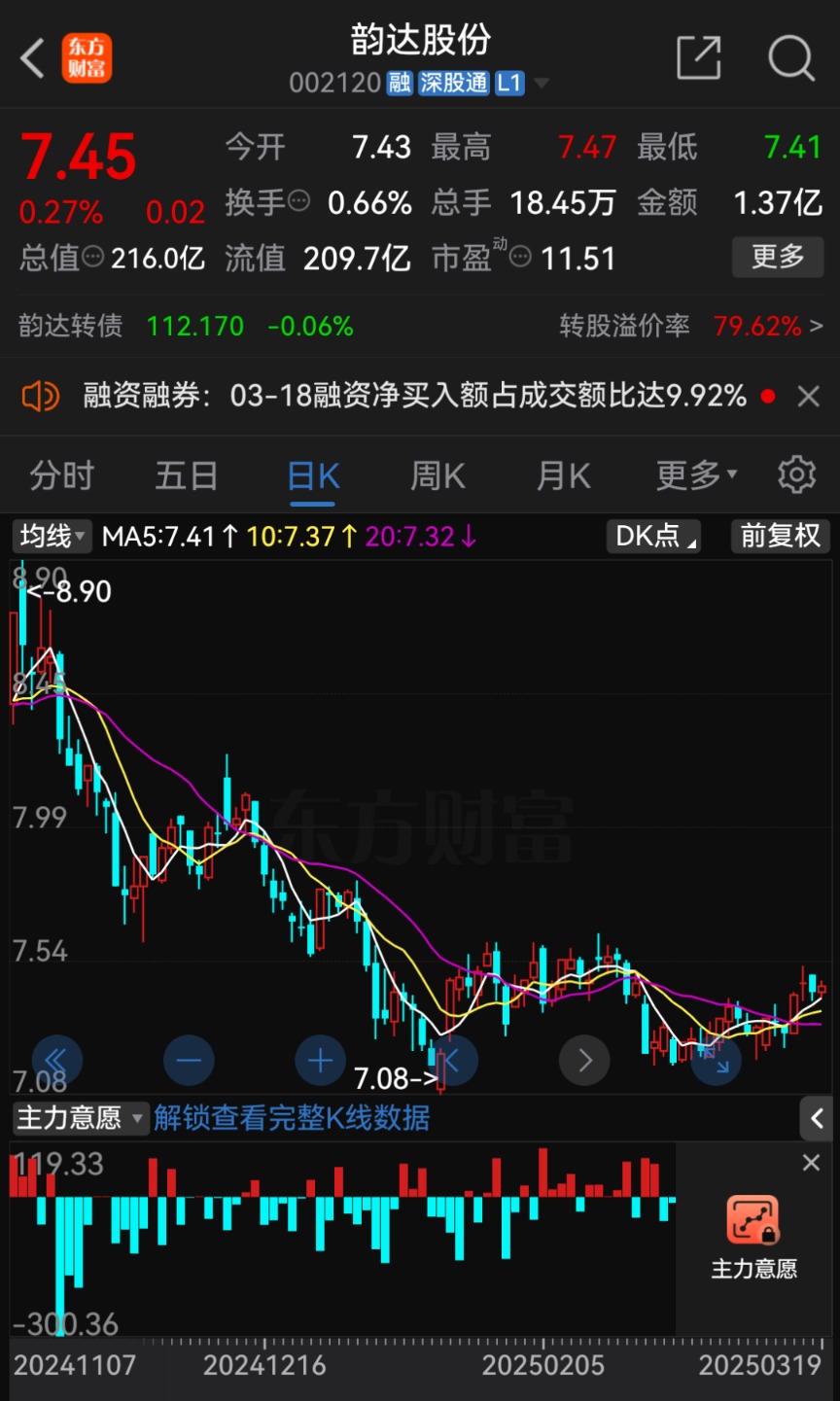This screenshot has height=1401, width=840.
Task: Switch to the 五日 chart tab
Action: [x=187, y=476]
